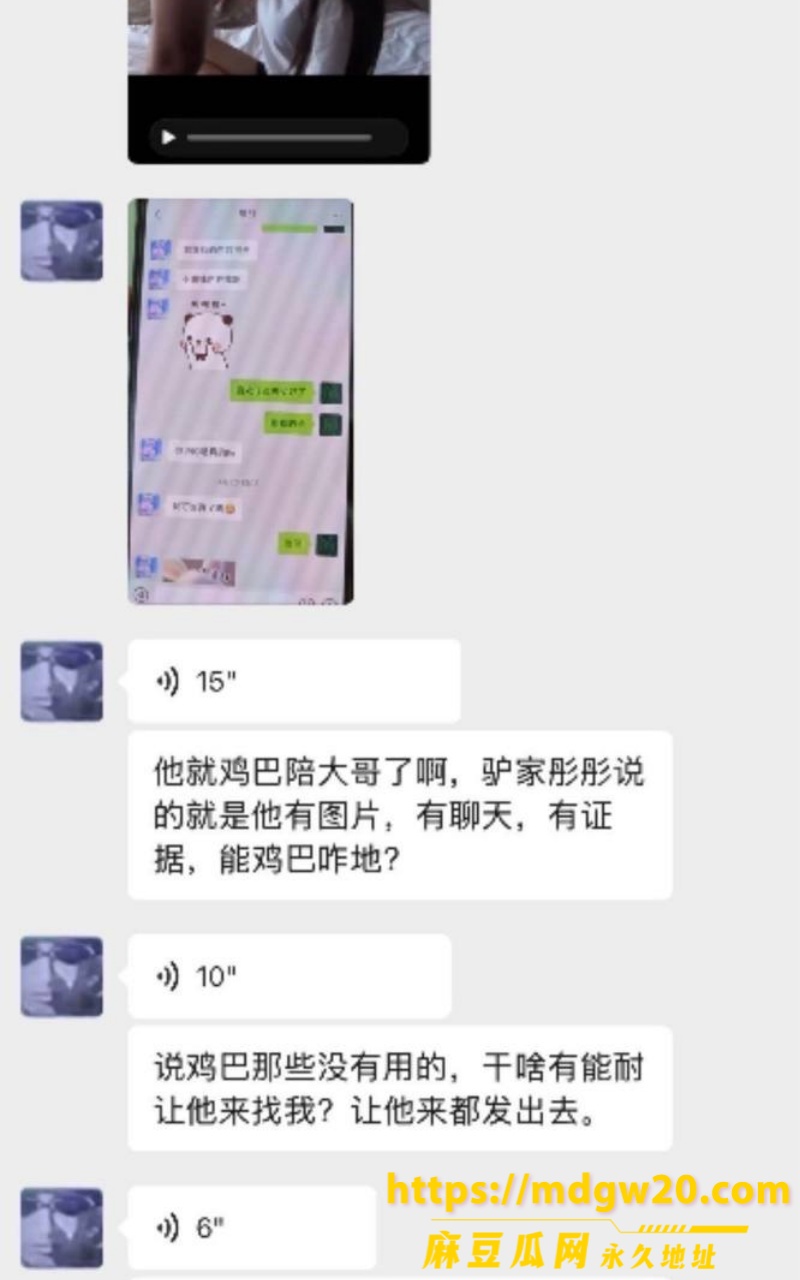Play the video message at top

click(x=169, y=137)
